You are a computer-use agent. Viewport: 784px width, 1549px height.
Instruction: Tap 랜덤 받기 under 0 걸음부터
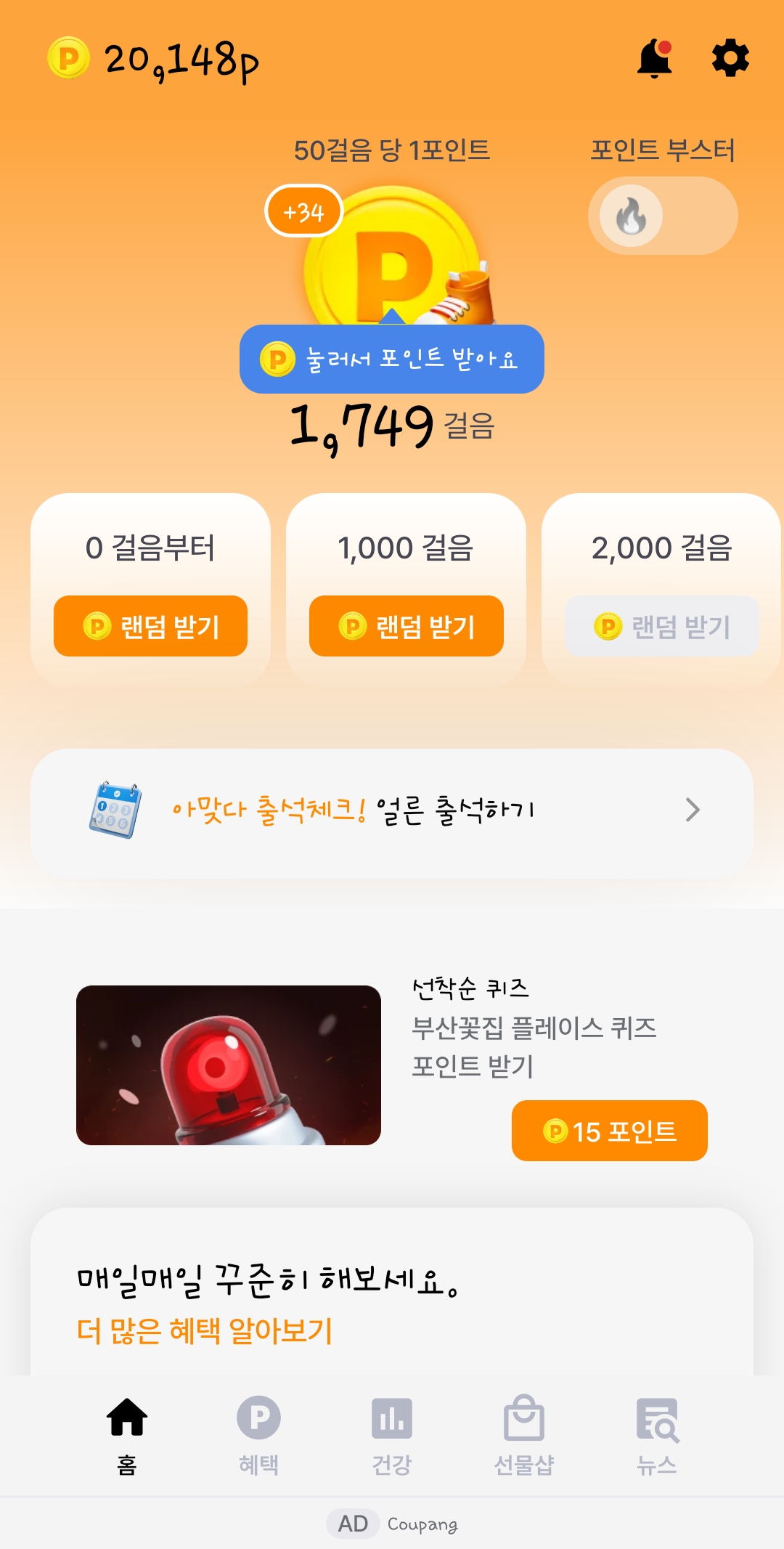click(x=150, y=626)
